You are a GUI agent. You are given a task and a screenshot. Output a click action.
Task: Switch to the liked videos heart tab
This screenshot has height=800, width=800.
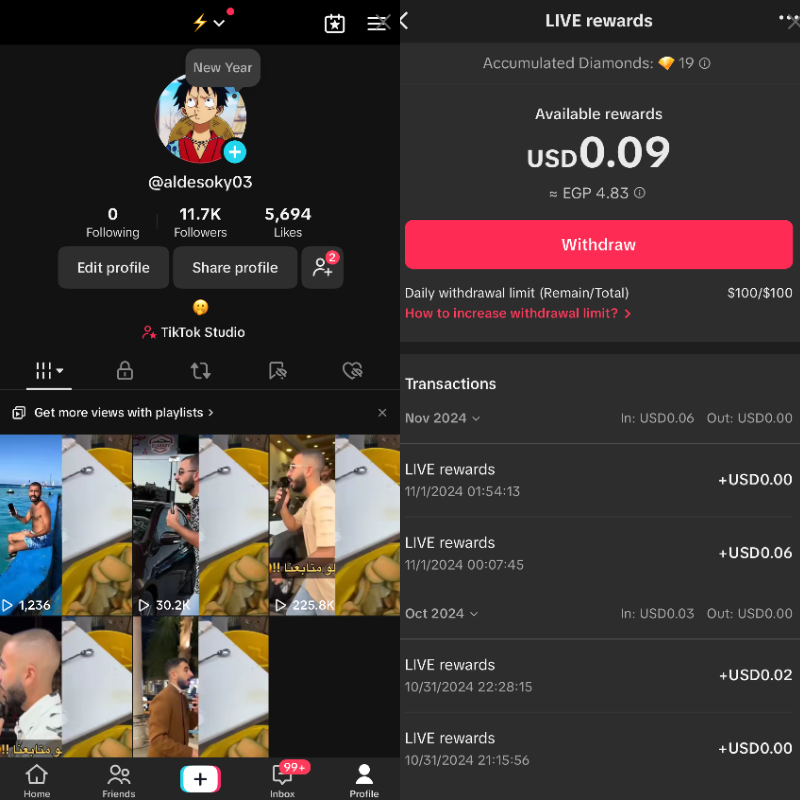(352, 371)
